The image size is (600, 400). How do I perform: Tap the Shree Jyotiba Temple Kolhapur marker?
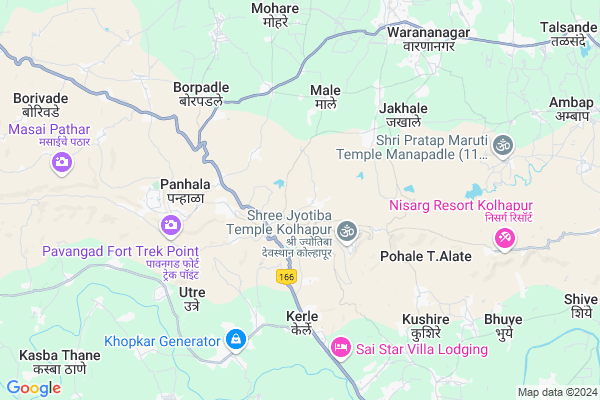click(348, 230)
